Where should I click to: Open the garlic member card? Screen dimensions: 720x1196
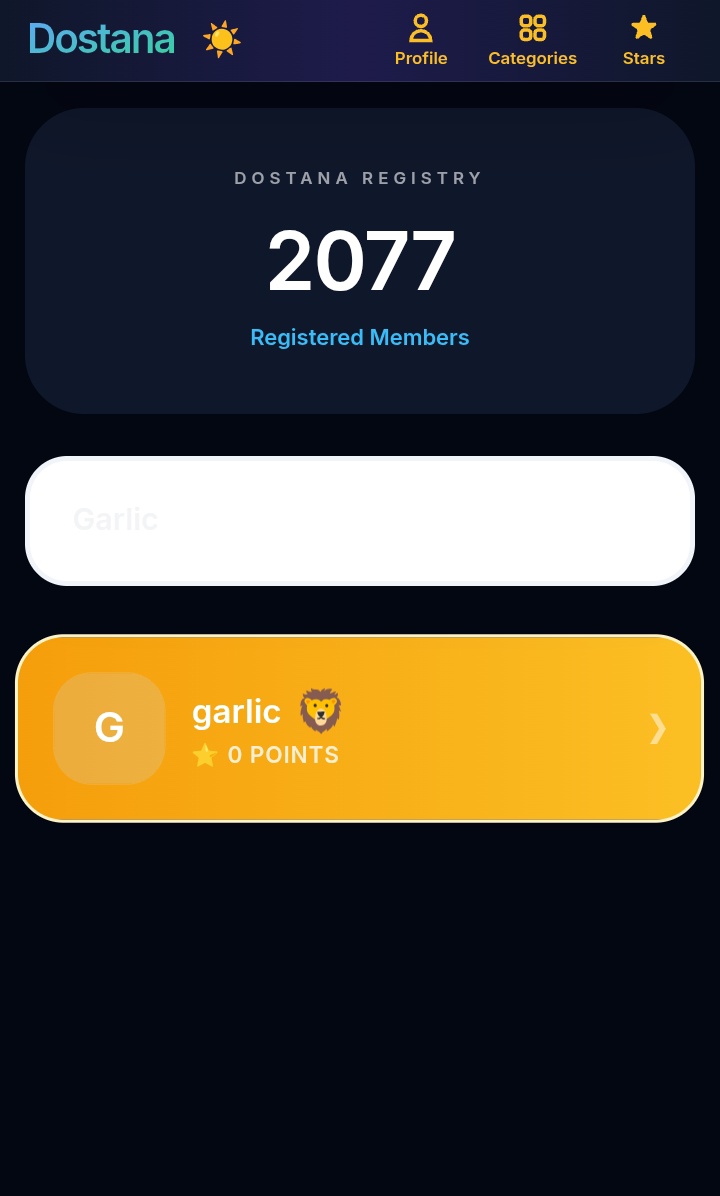[x=360, y=728]
